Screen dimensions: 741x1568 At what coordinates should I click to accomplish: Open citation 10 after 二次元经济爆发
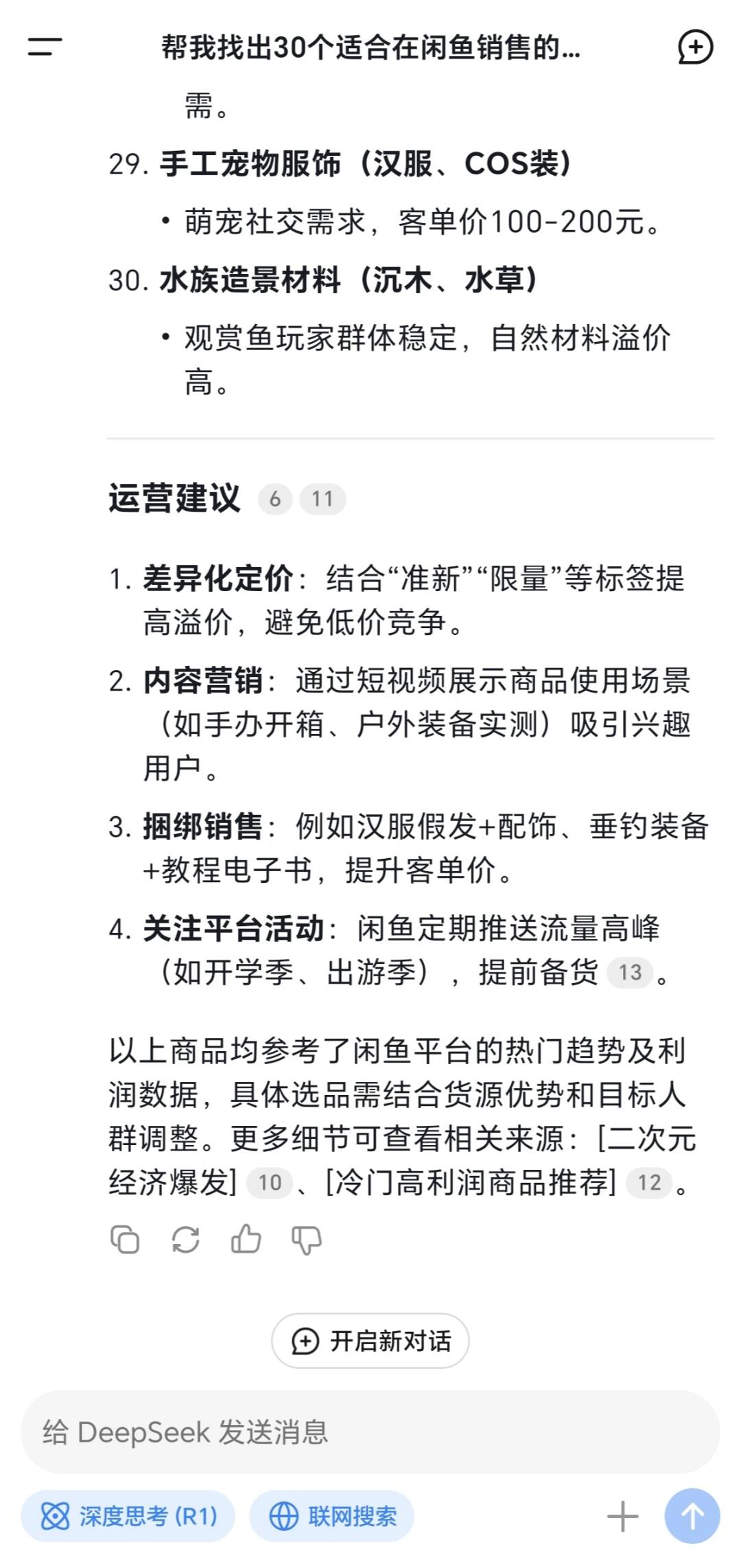pyautogui.click(x=270, y=1183)
